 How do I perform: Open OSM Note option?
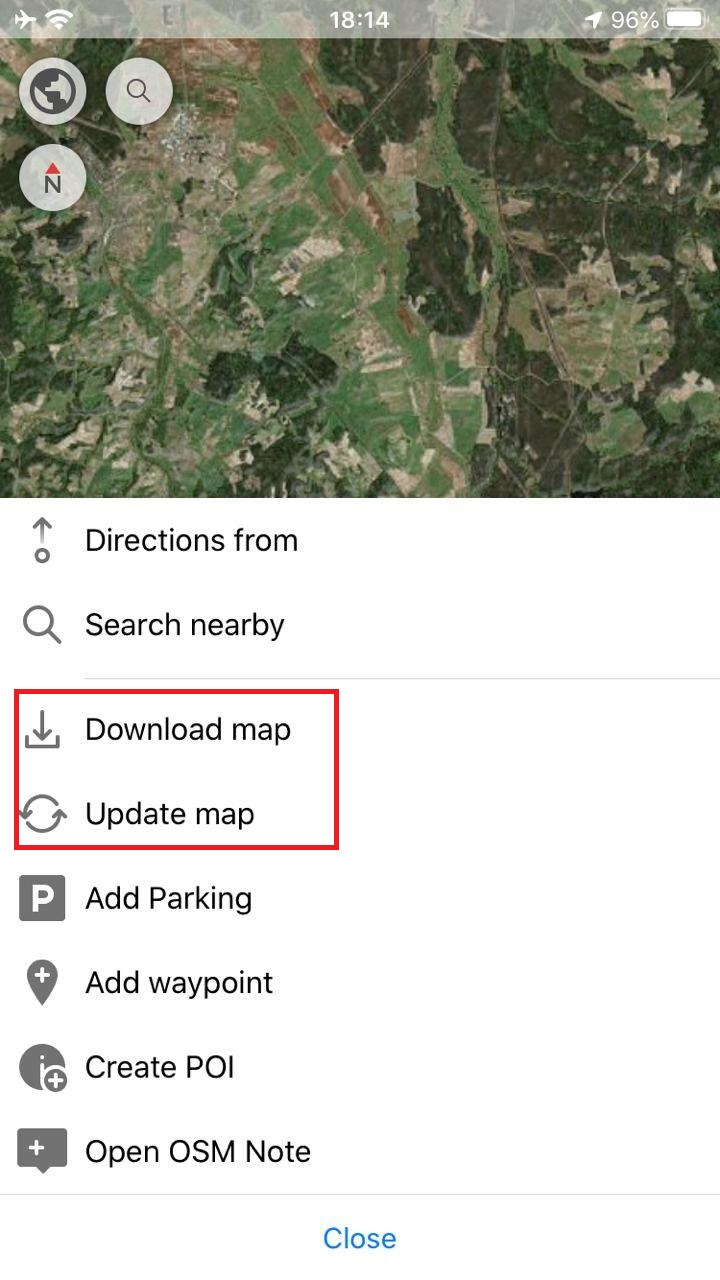[197, 1152]
